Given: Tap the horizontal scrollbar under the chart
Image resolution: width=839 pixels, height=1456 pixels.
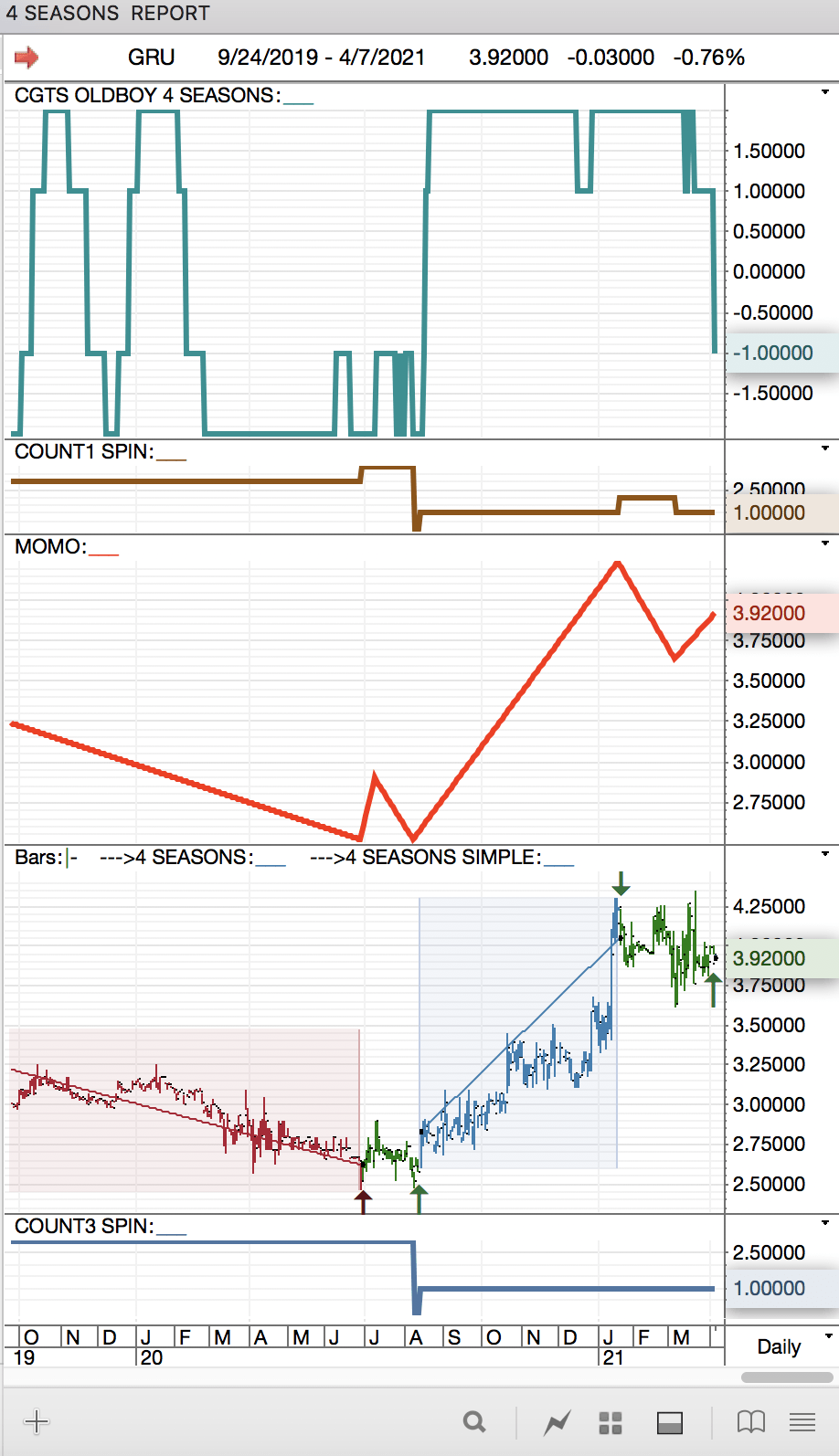Looking at the screenshot, I should point(787,1377).
